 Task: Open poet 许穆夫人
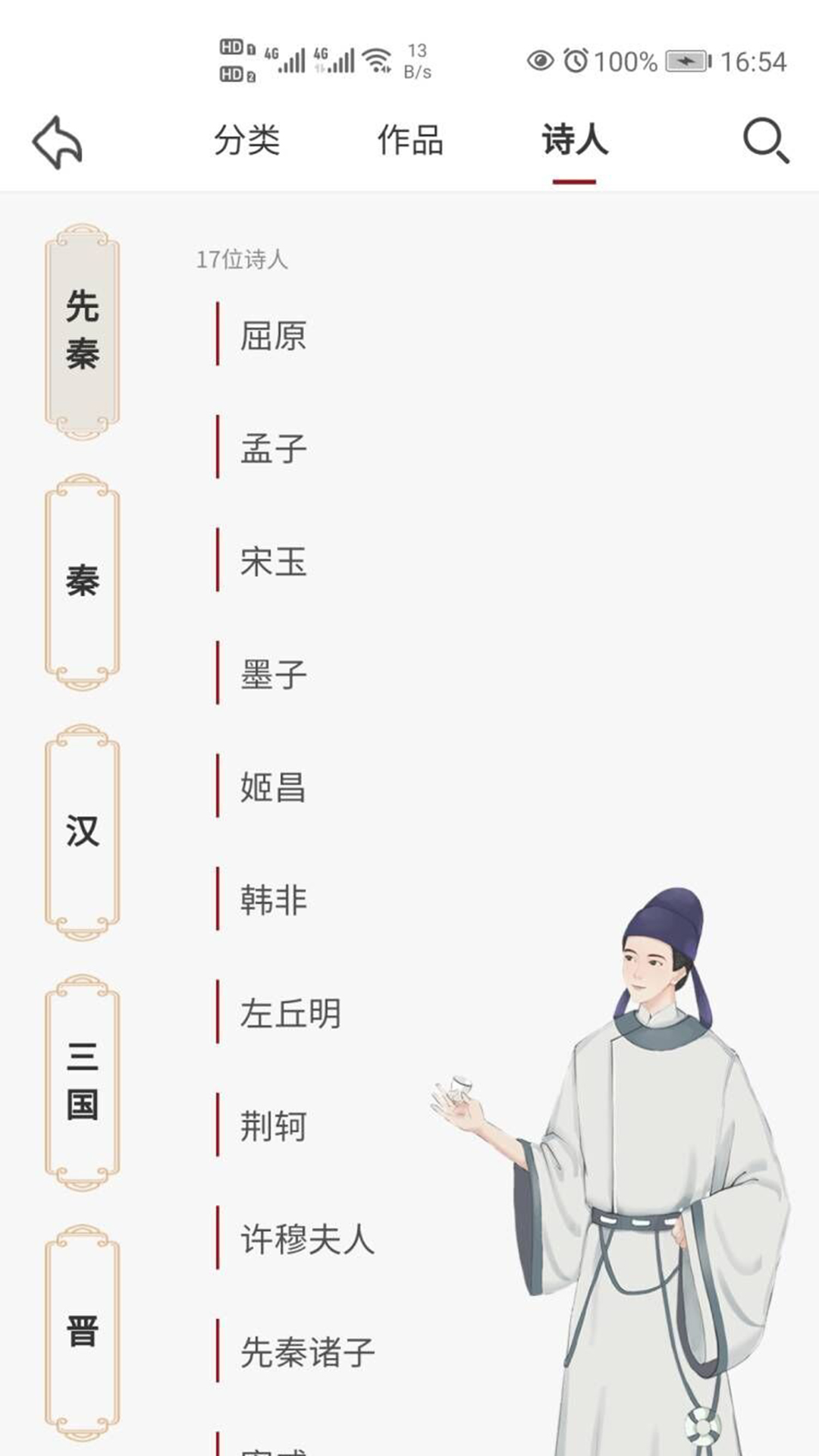pos(307,1239)
